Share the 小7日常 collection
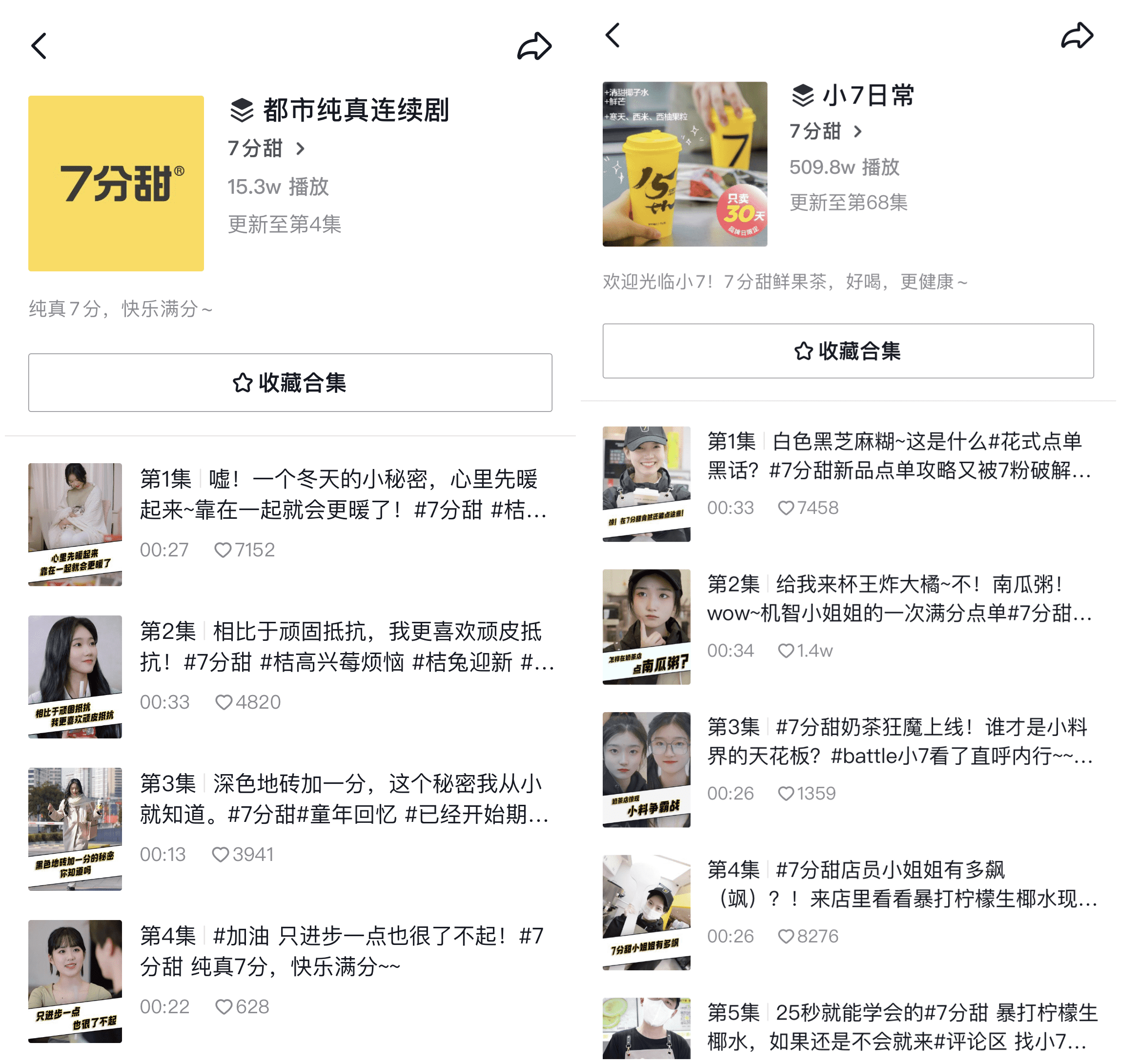The height and width of the screenshot is (1064, 1121). point(1077,36)
